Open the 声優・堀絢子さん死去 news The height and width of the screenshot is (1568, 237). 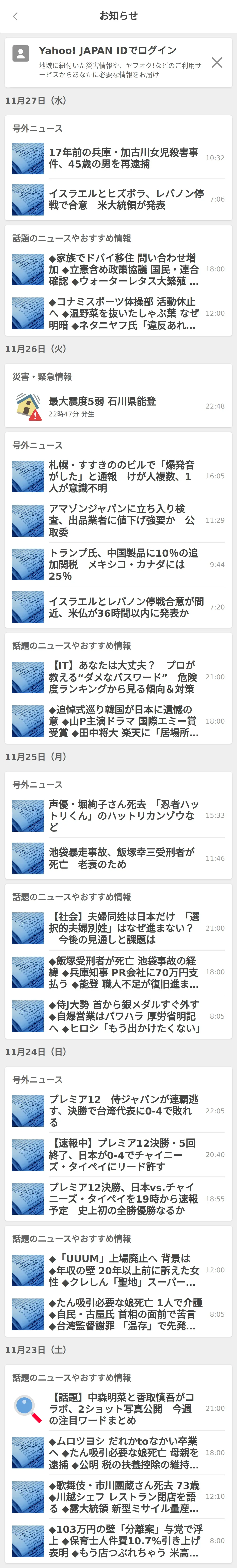tap(122, 815)
